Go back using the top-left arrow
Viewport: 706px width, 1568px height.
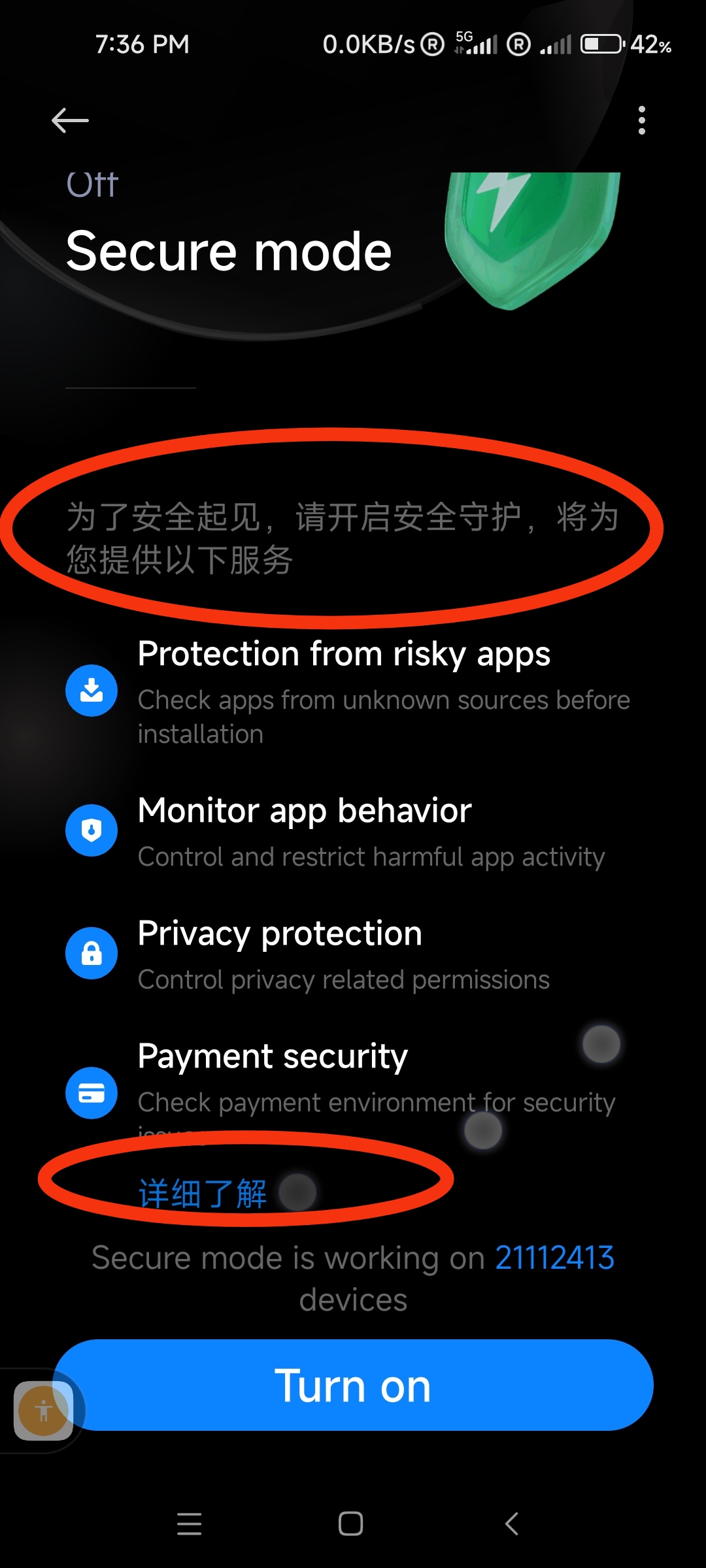coord(70,121)
